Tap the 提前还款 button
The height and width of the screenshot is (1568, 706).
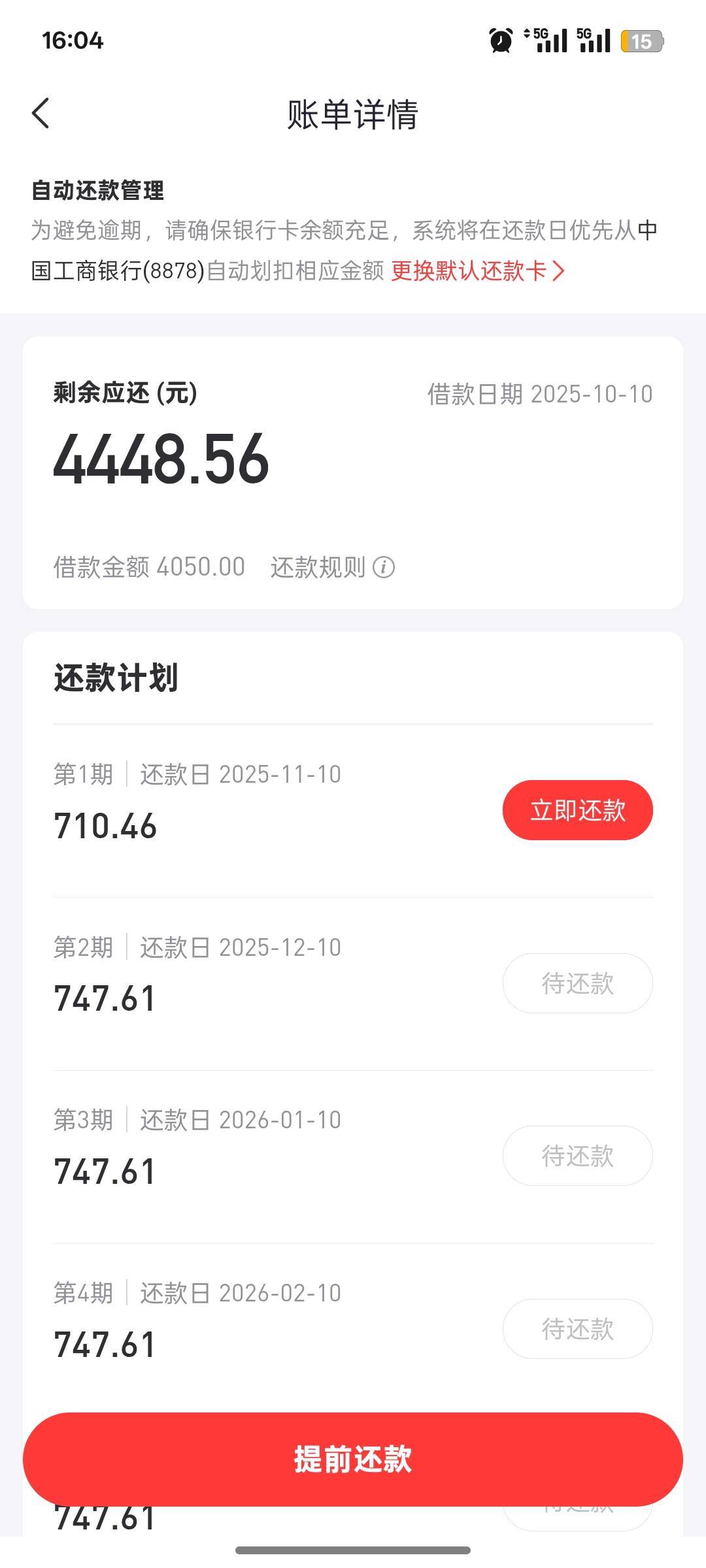pos(353,1460)
